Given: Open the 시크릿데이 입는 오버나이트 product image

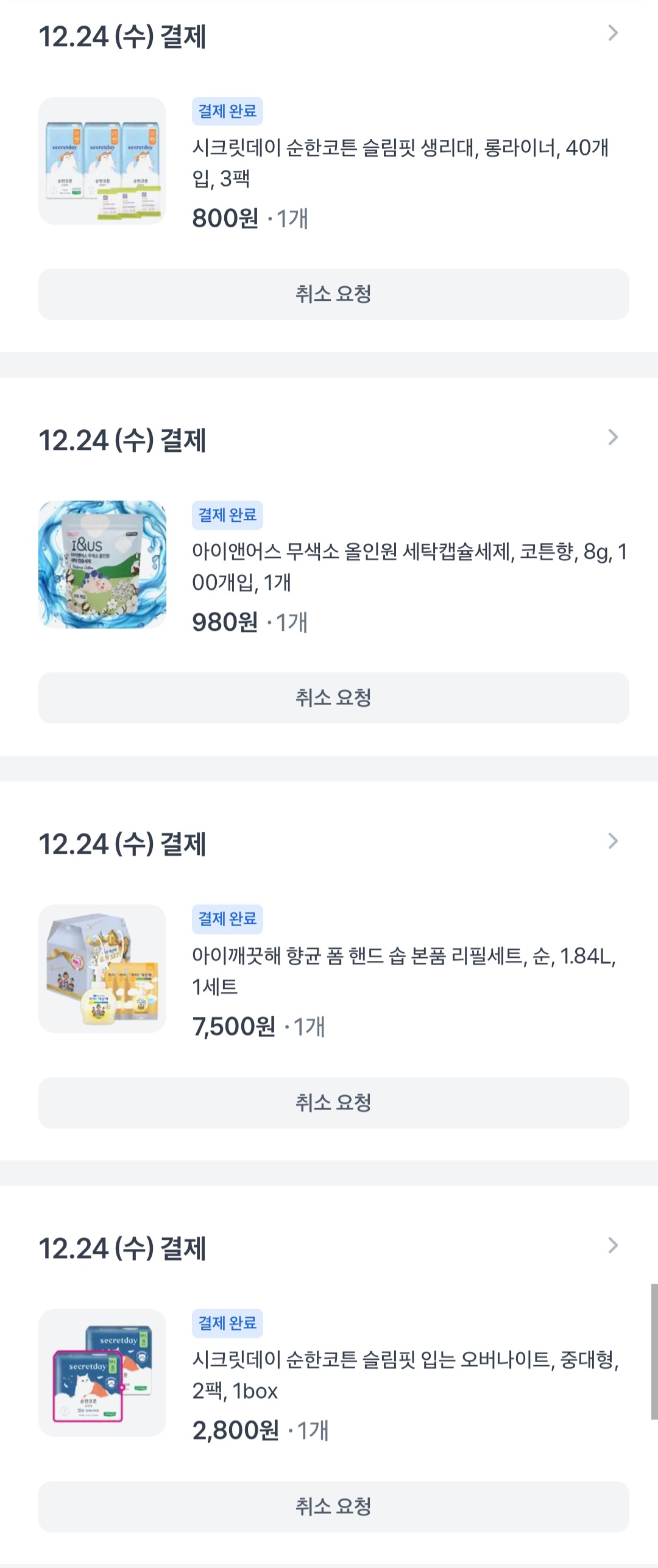Looking at the screenshot, I should (102, 1373).
